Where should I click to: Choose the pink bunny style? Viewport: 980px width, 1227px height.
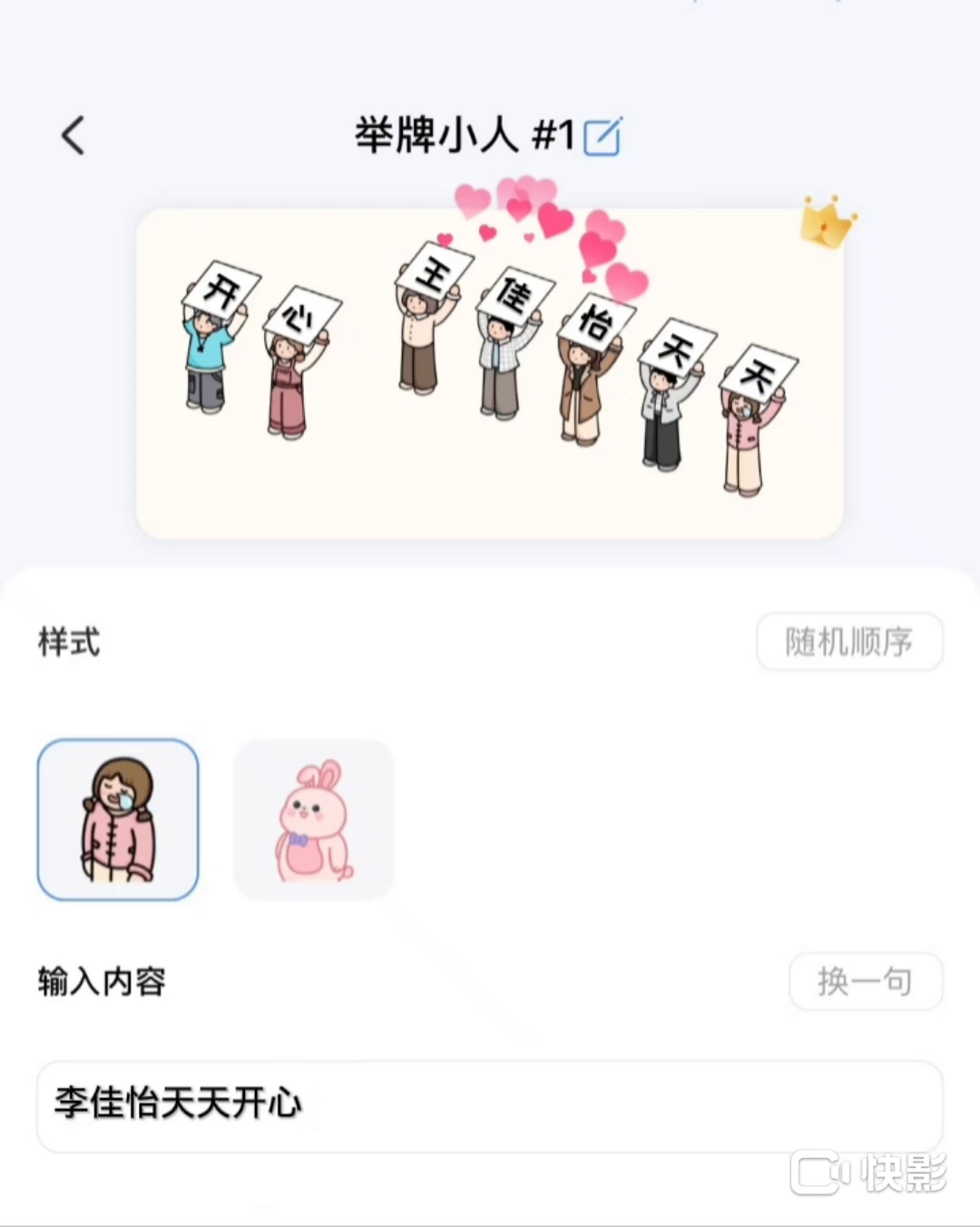pyautogui.click(x=314, y=820)
